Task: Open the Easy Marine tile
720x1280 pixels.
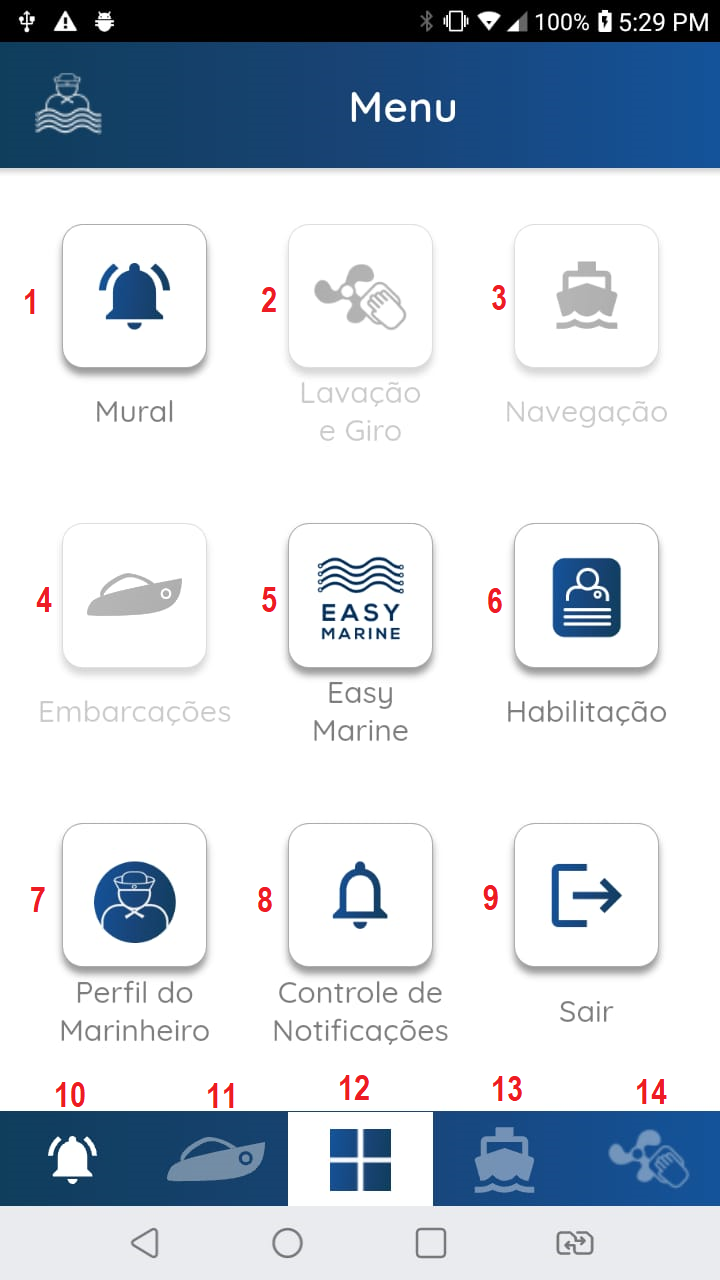Action: pos(360,596)
